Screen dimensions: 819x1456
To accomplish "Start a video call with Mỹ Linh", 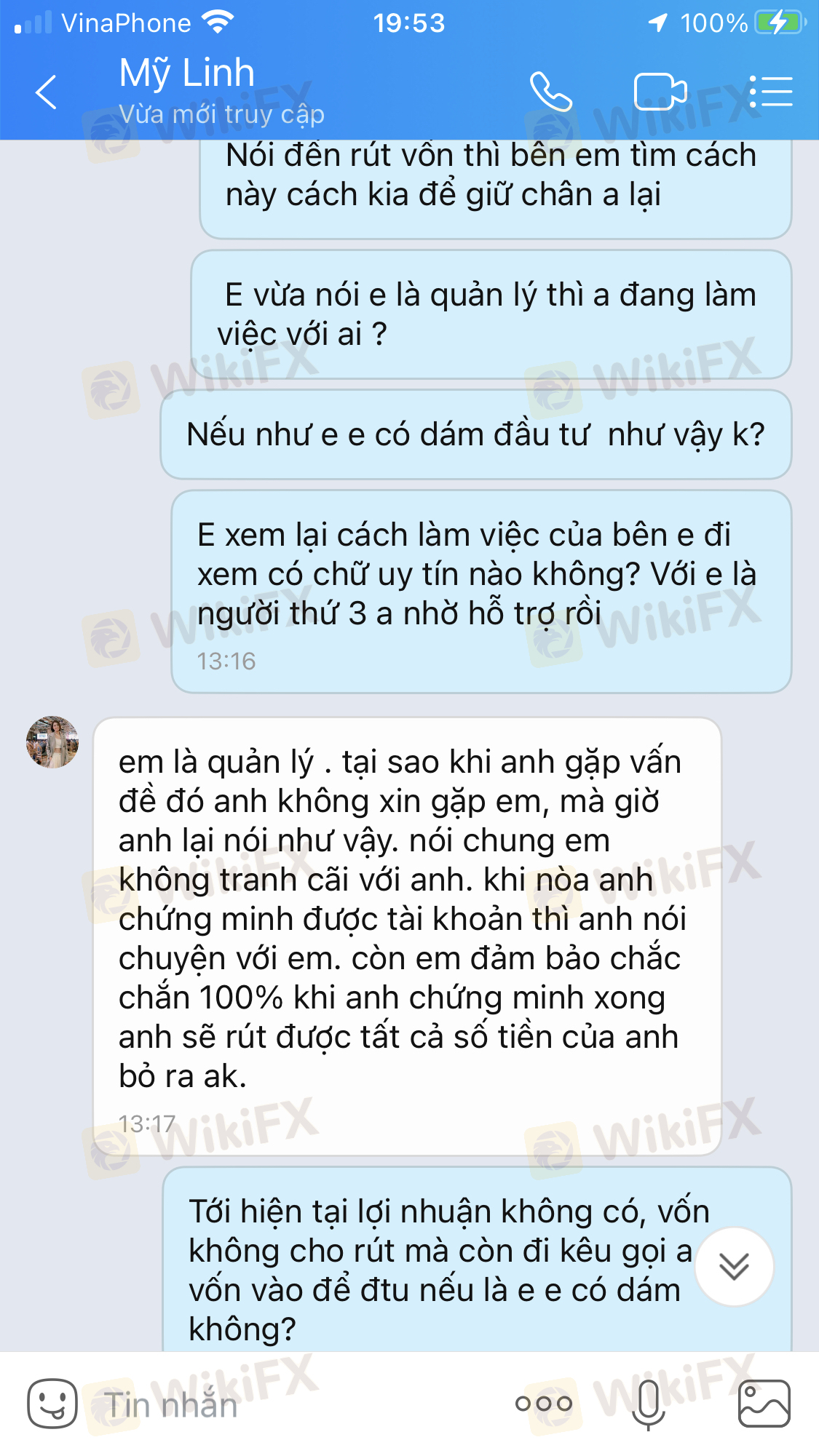I will (x=660, y=92).
